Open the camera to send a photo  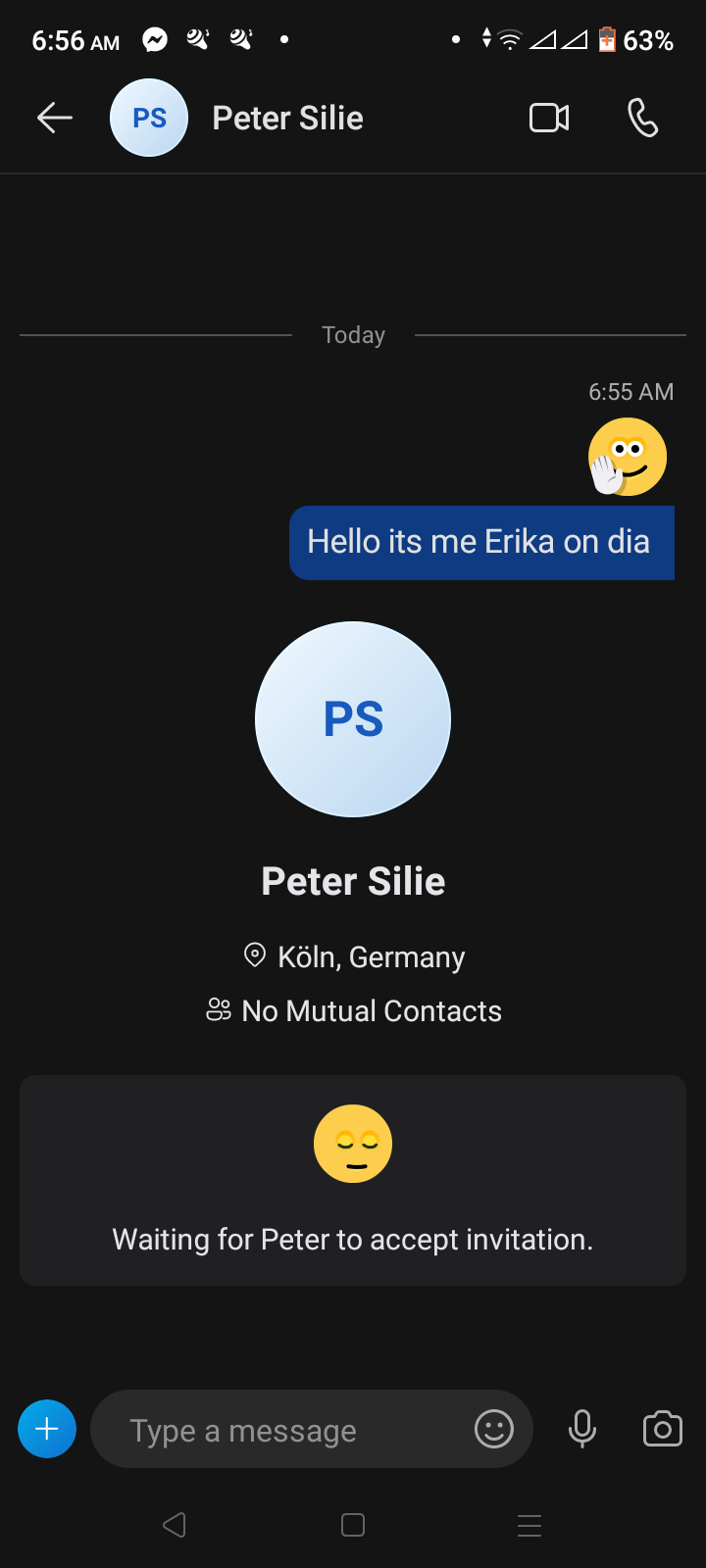tap(663, 1429)
